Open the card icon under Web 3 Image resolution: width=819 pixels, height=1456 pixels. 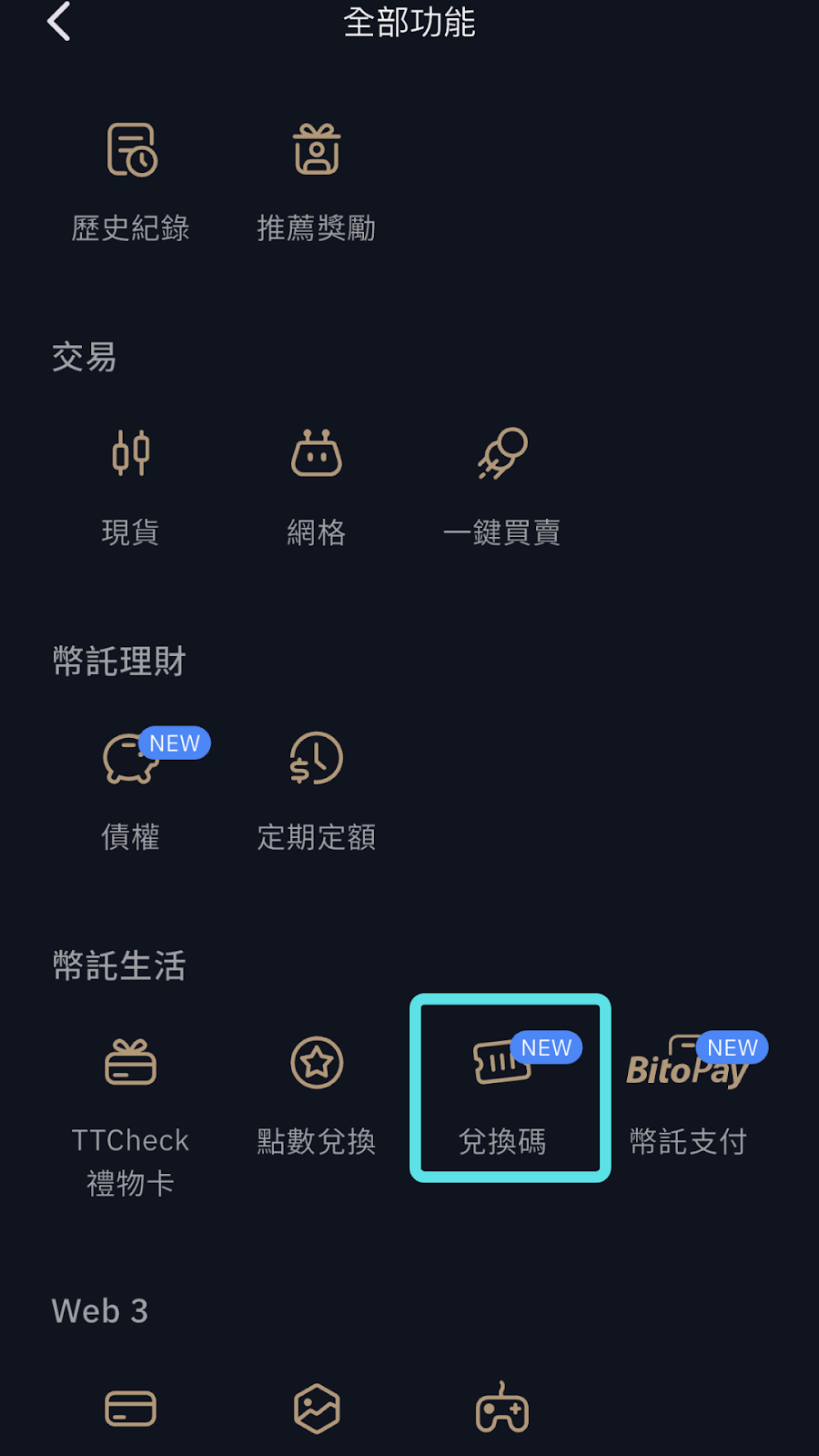point(131,1409)
